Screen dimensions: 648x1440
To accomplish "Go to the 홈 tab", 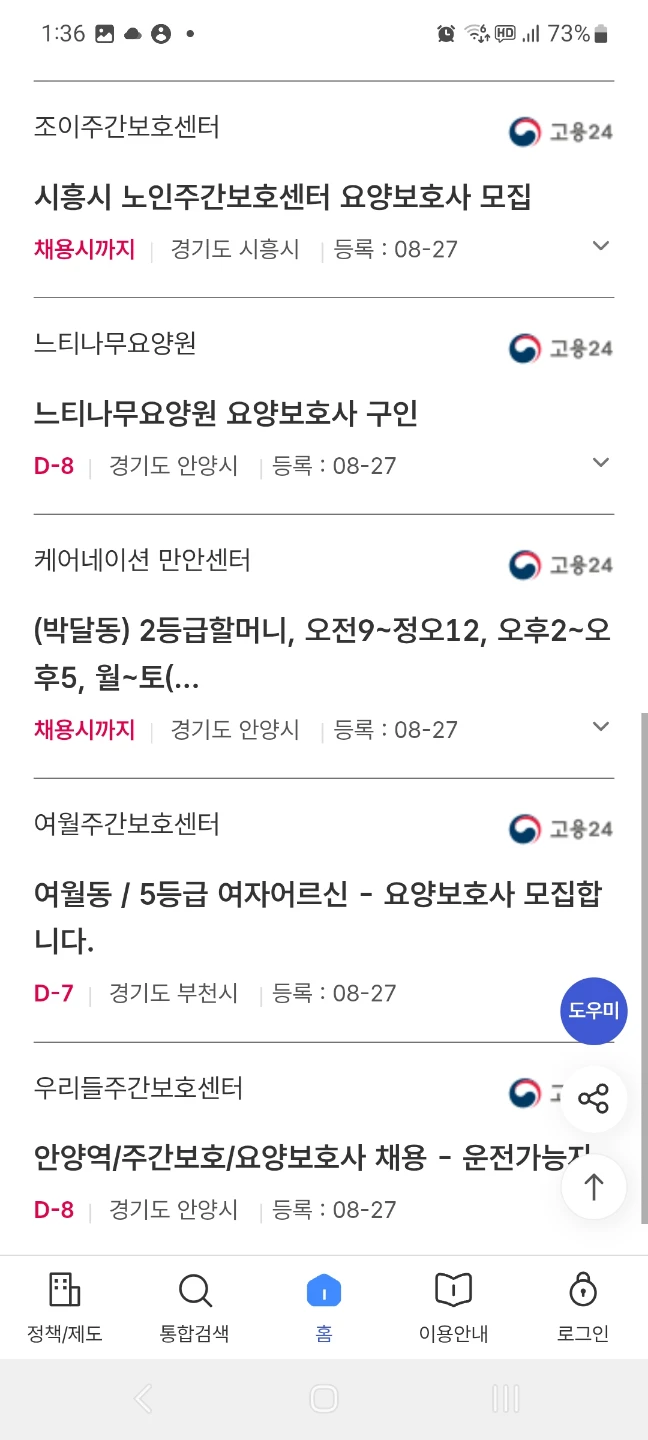I will 324,1308.
